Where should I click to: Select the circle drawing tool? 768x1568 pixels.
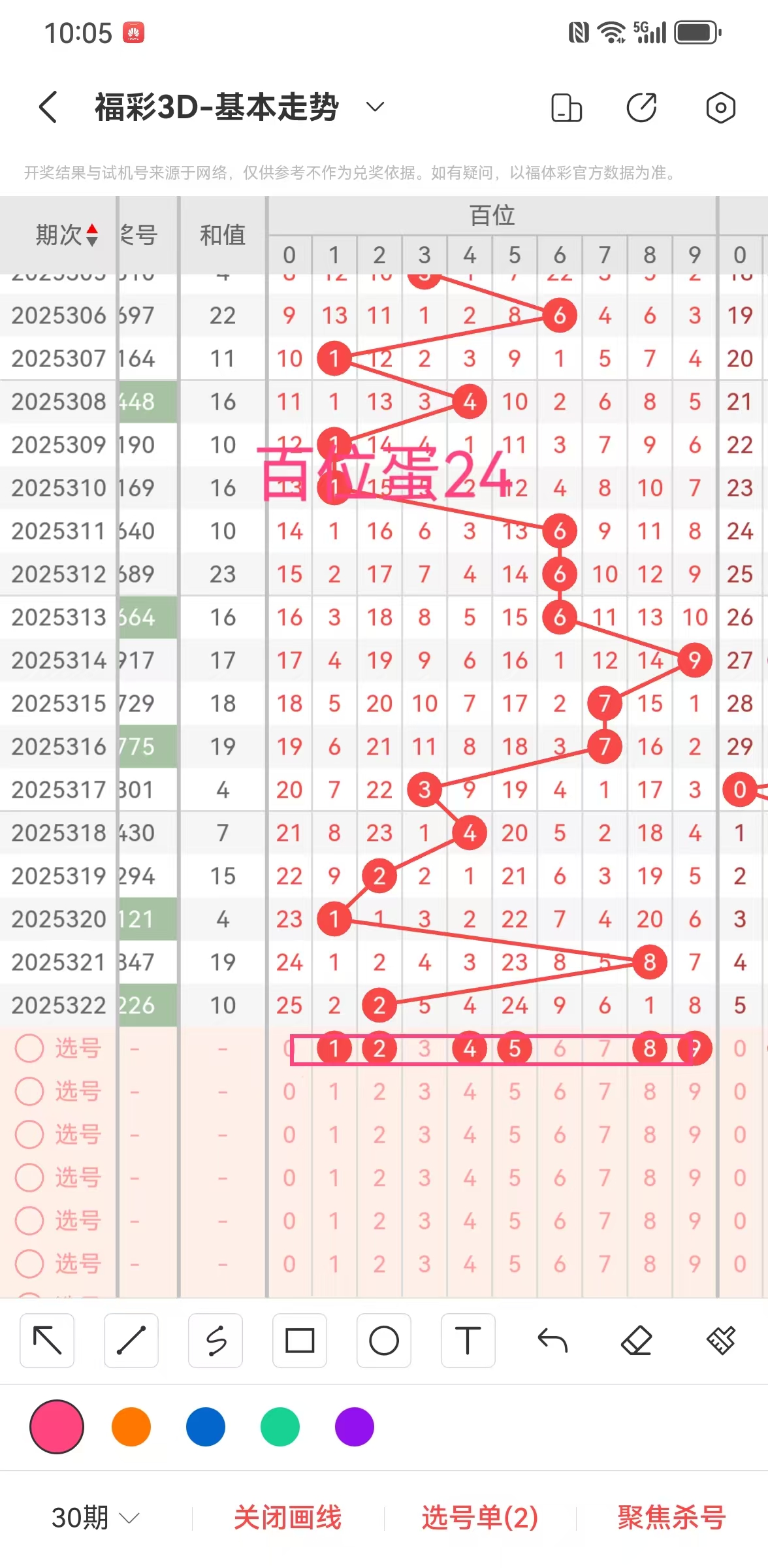tap(384, 1341)
